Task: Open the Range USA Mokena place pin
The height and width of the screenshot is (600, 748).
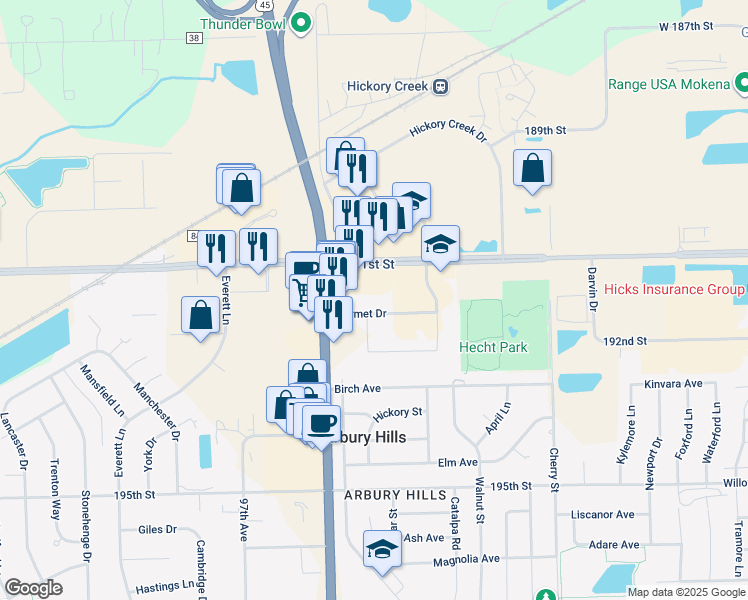Action: click(x=741, y=84)
